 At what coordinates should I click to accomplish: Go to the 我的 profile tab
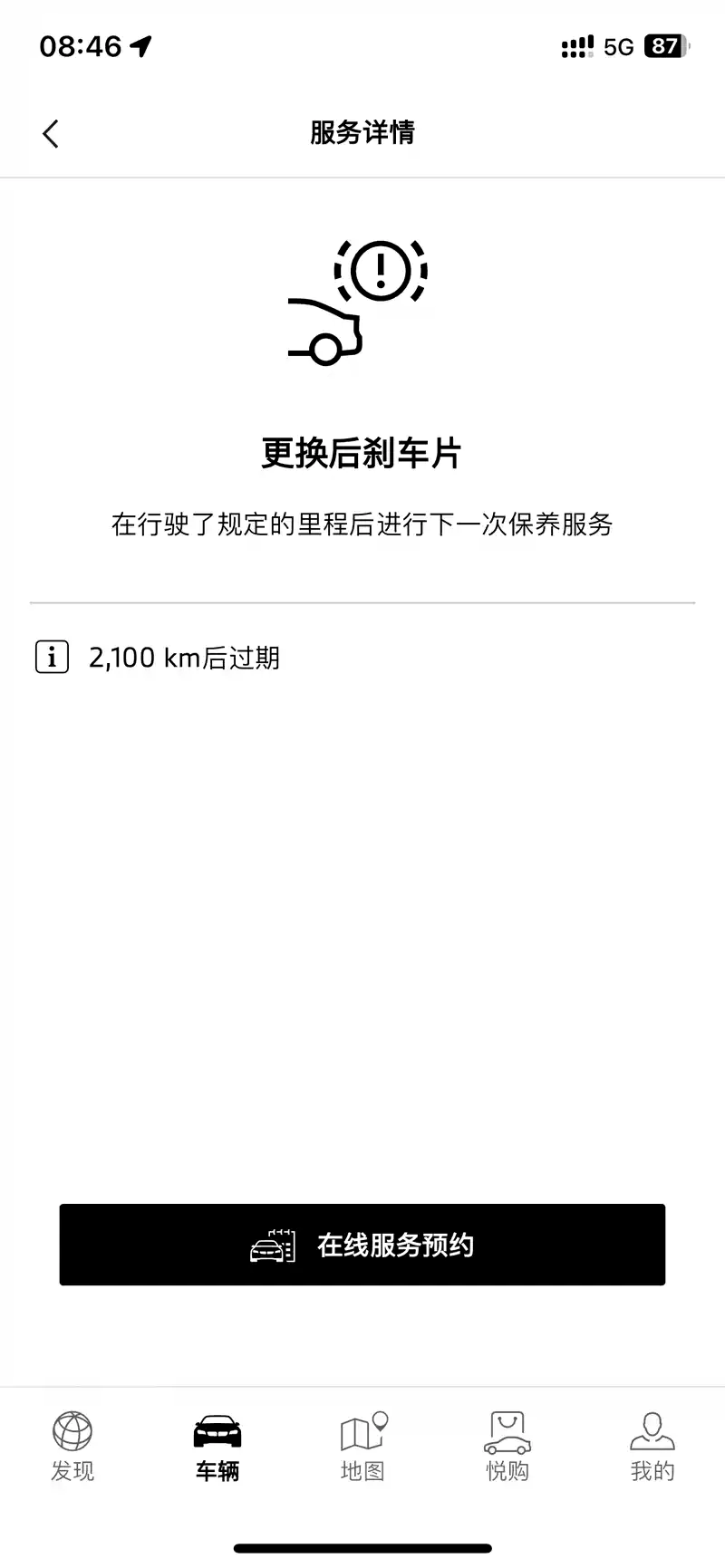[652, 1447]
